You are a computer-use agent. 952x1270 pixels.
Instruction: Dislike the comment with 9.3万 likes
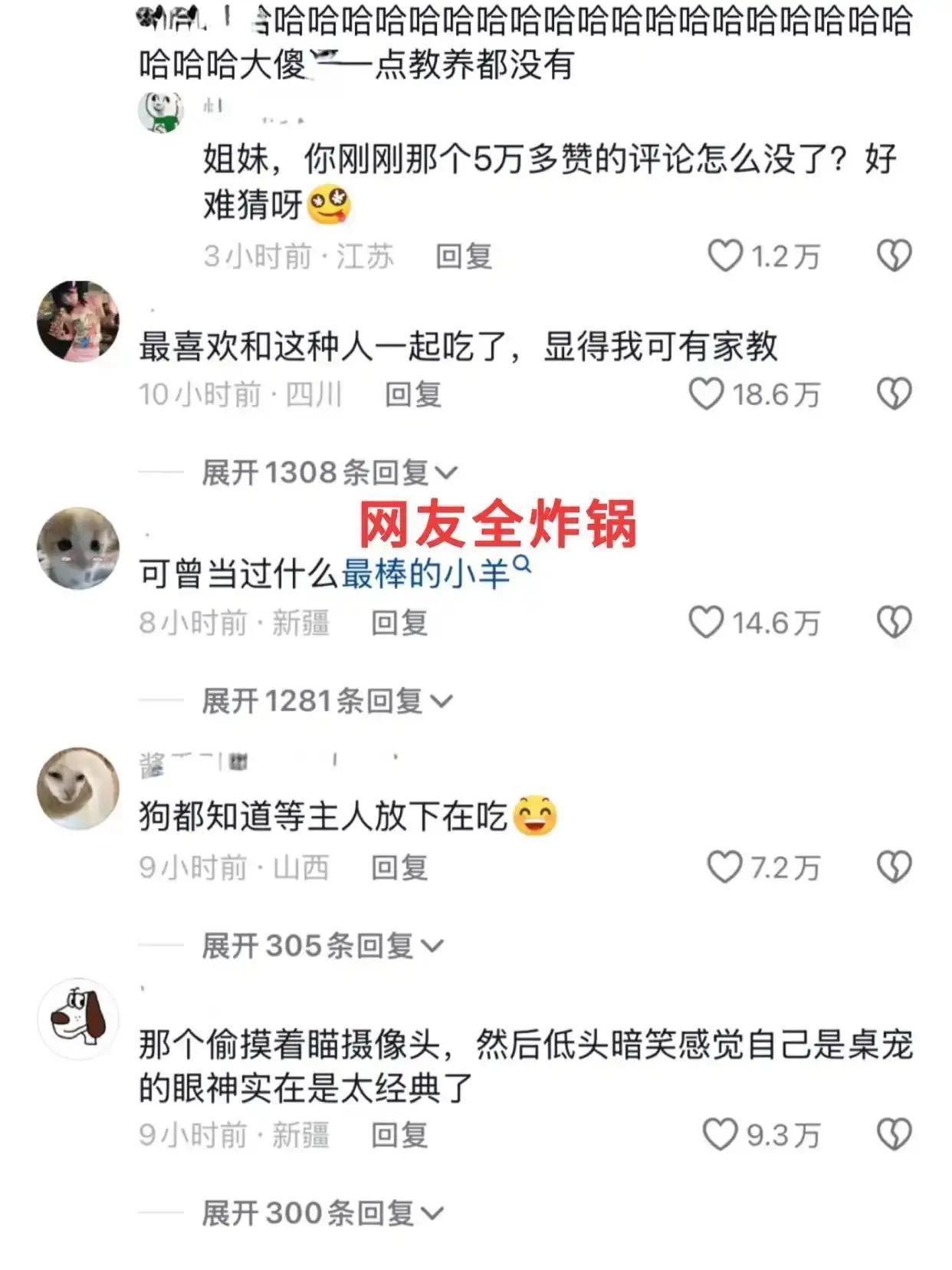[x=894, y=1134]
